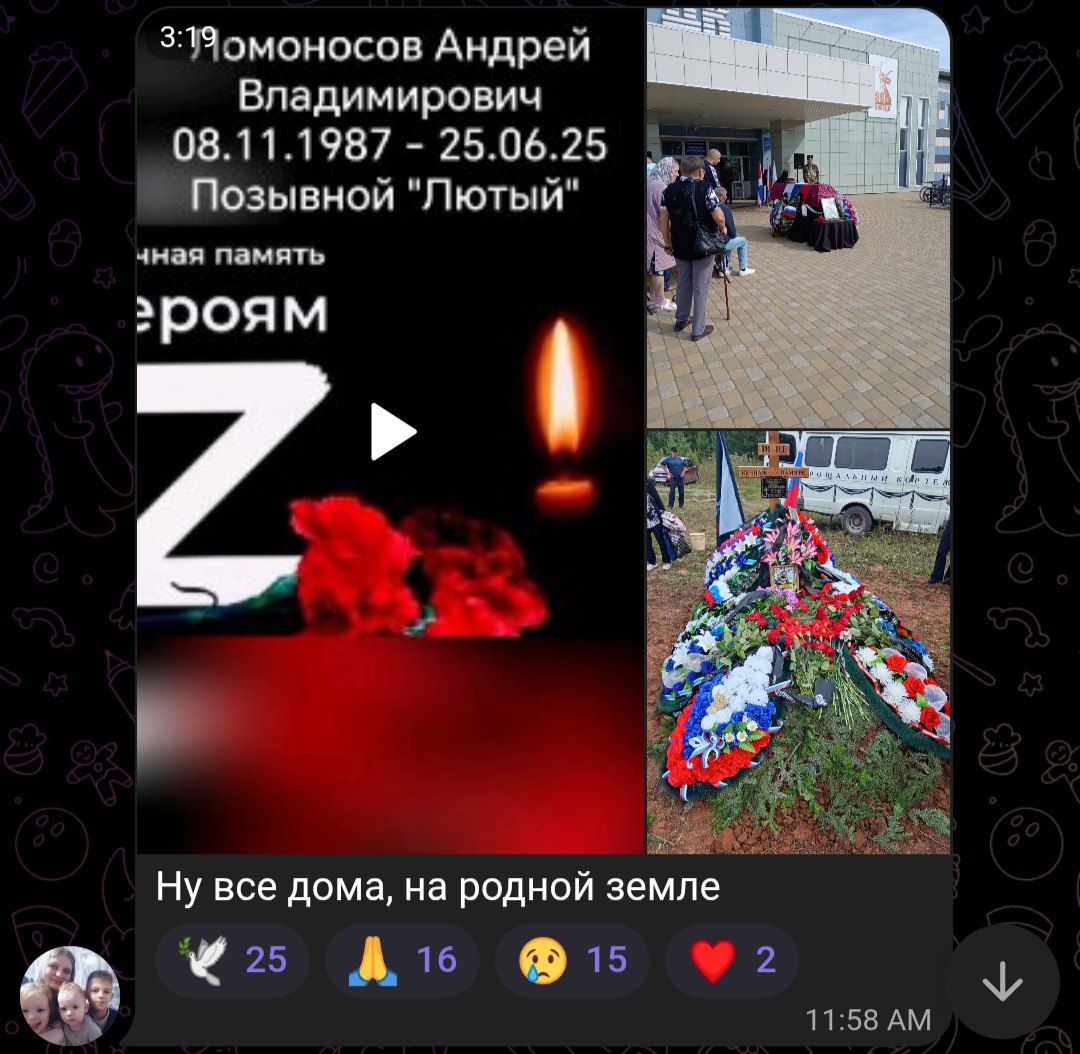The image size is (1080, 1054).
Task: Open the sender's profile picture
Action: 70,996
